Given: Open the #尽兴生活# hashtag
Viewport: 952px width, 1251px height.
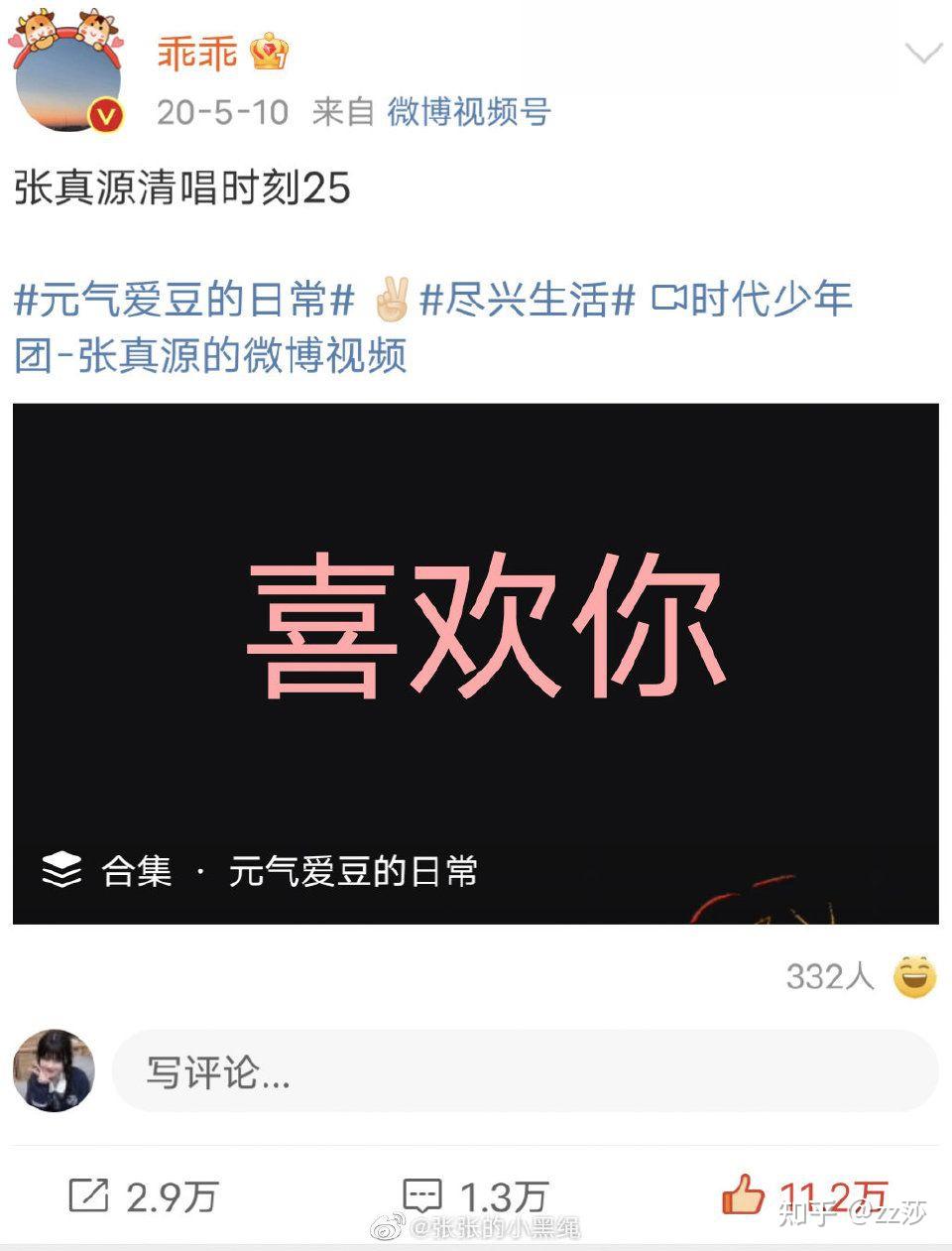Looking at the screenshot, I should (527, 299).
